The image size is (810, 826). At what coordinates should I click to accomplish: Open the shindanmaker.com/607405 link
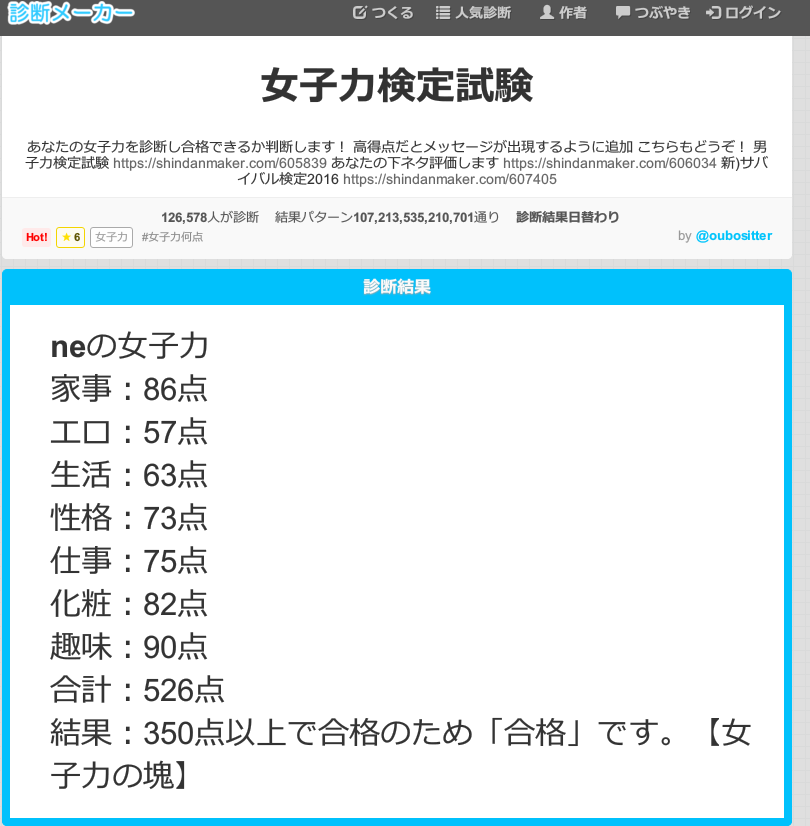449,180
